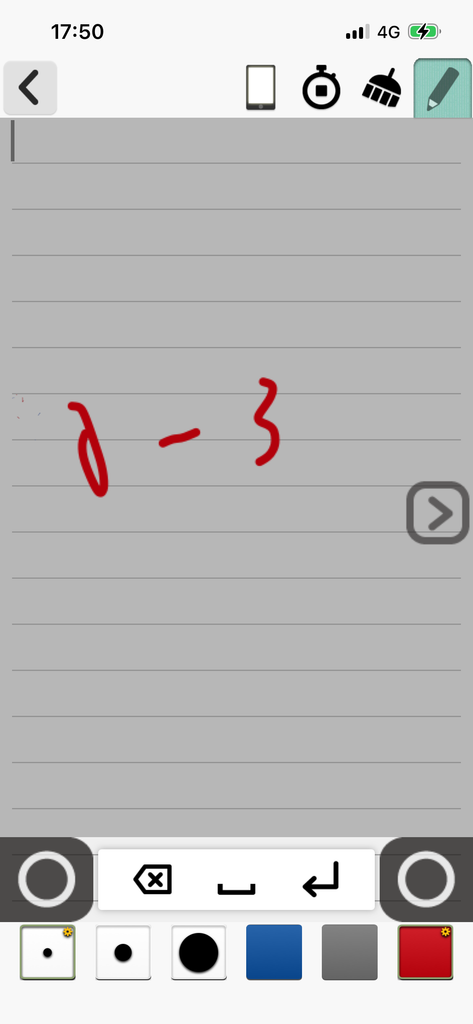This screenshot has height=1024, width=473.
Task: Hit the backspace delete key
Action: 153,879
